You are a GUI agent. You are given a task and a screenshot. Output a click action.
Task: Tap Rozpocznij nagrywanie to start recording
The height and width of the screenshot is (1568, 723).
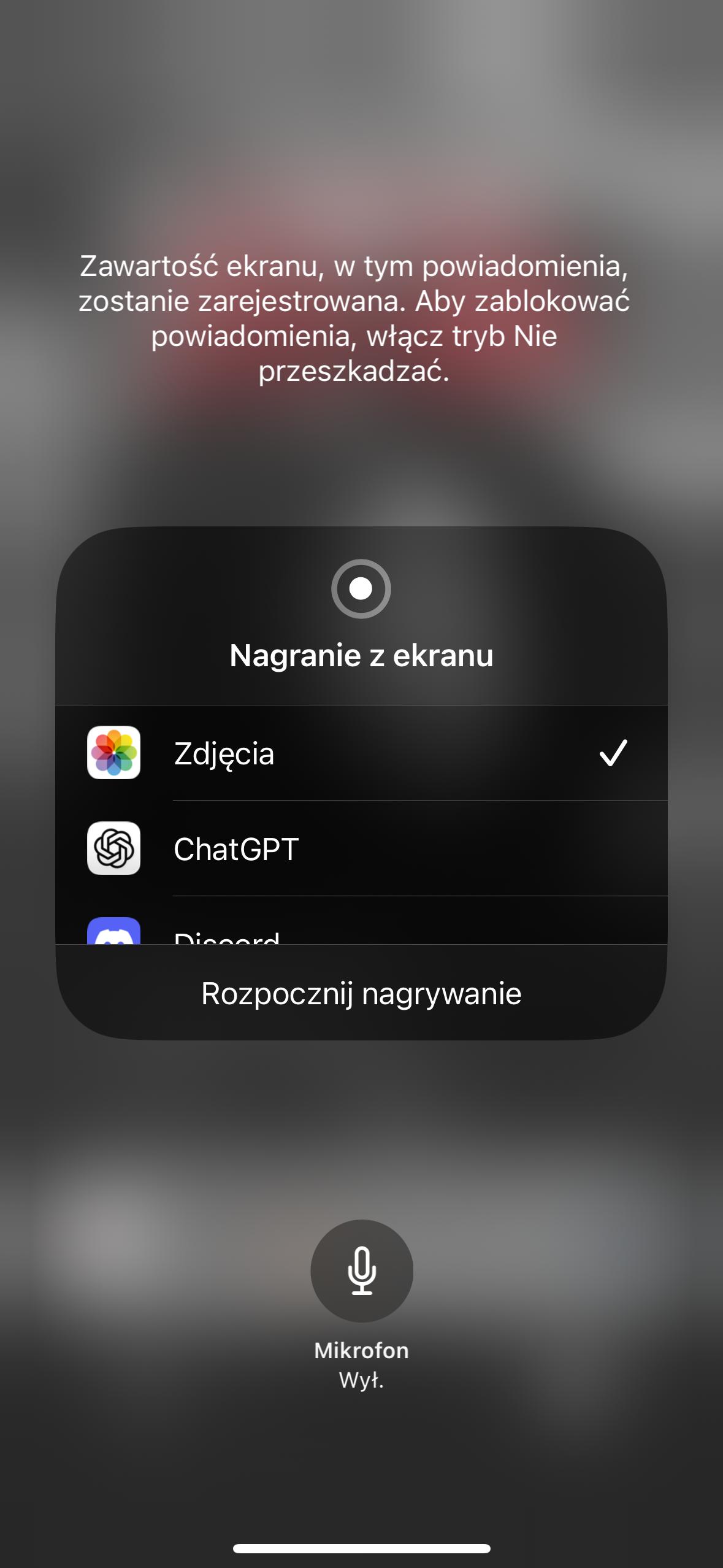pos(361,994)
